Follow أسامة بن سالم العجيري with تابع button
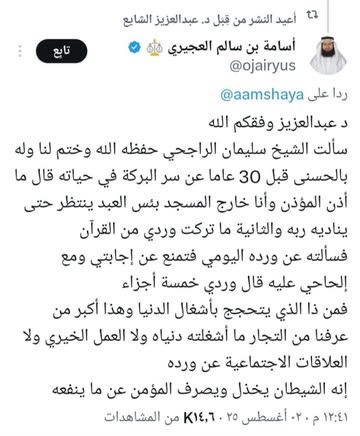The image size is (360, 436). point(61,51)
